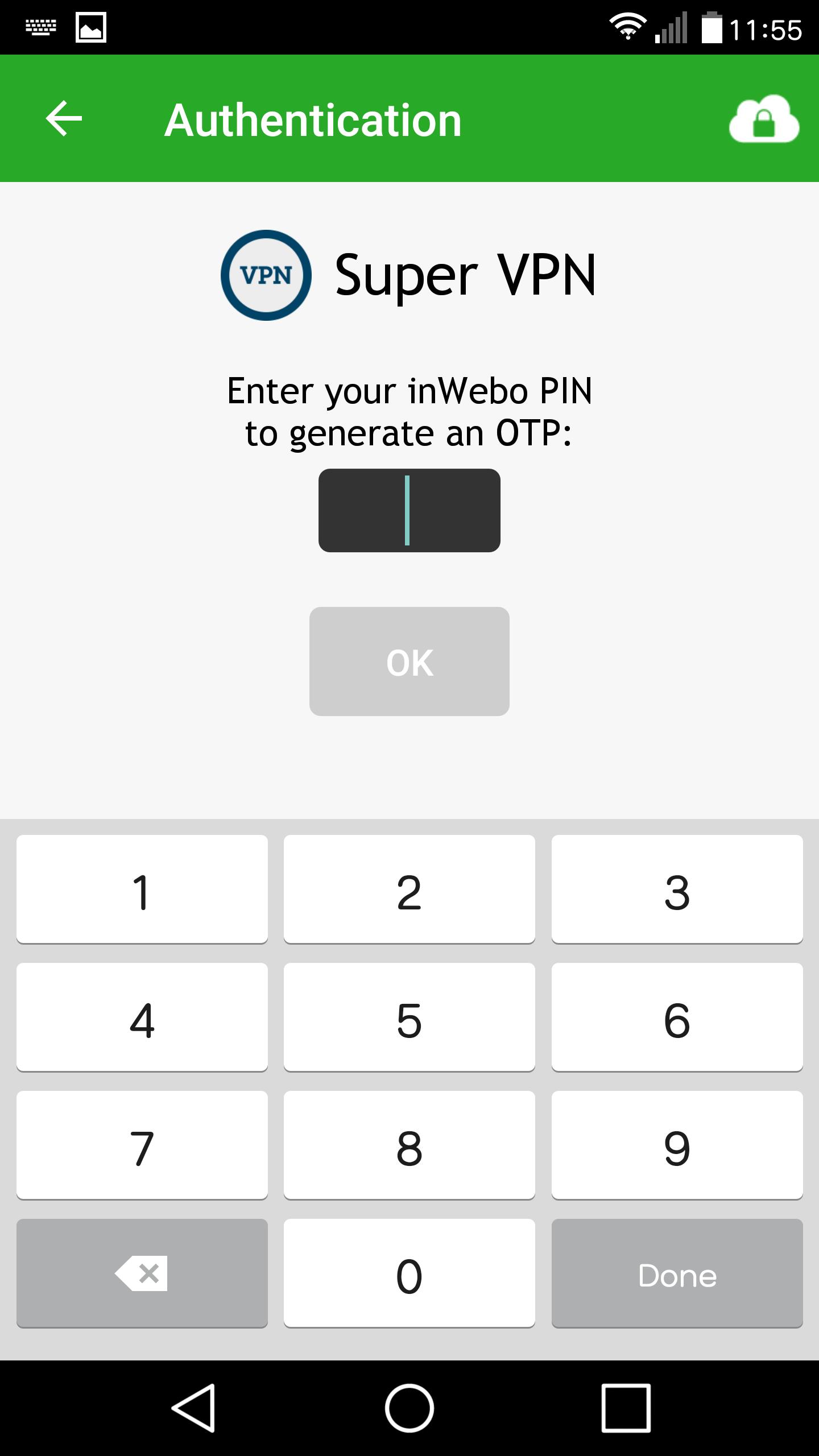Tap the gallery icon in status bar

click(91, 26)
